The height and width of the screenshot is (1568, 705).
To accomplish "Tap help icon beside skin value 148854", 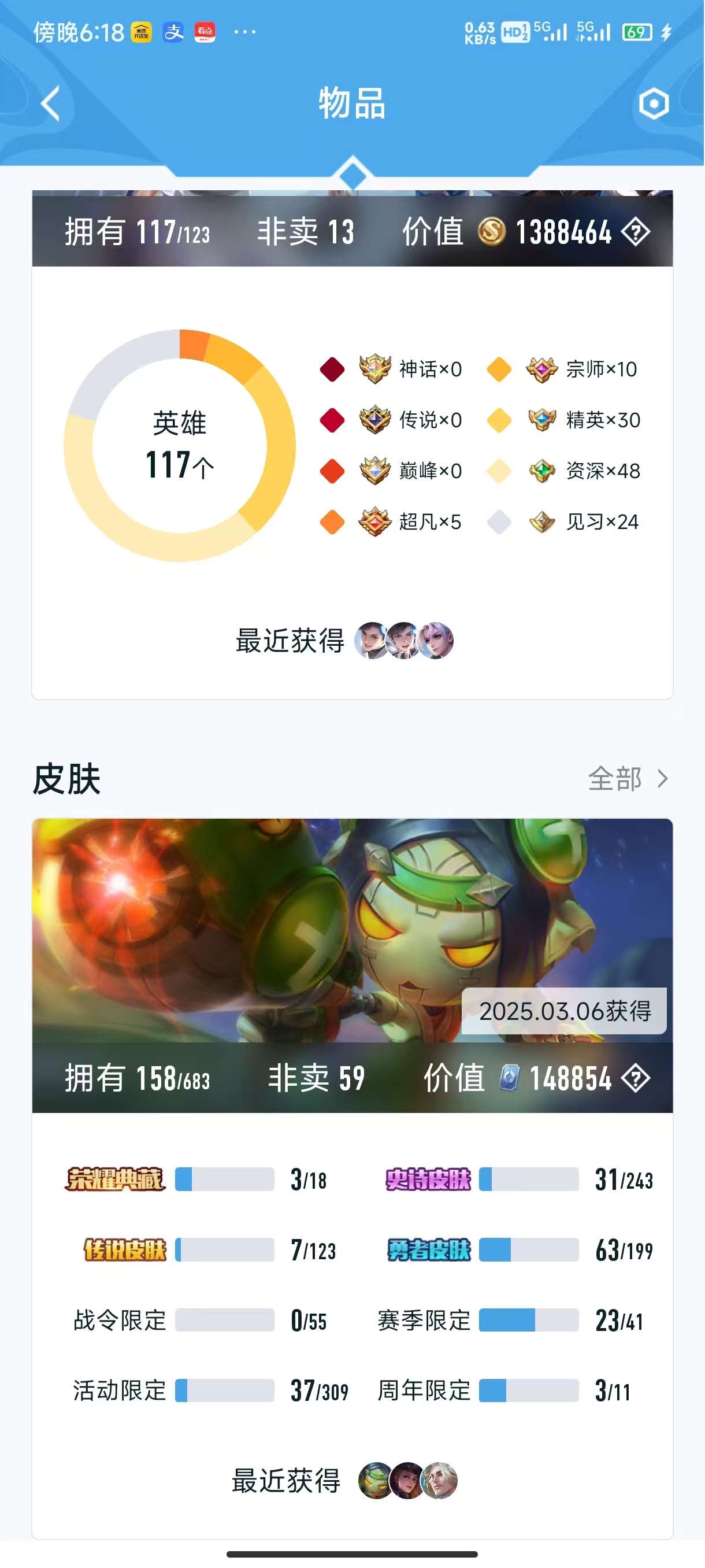I will [636, 1078].
